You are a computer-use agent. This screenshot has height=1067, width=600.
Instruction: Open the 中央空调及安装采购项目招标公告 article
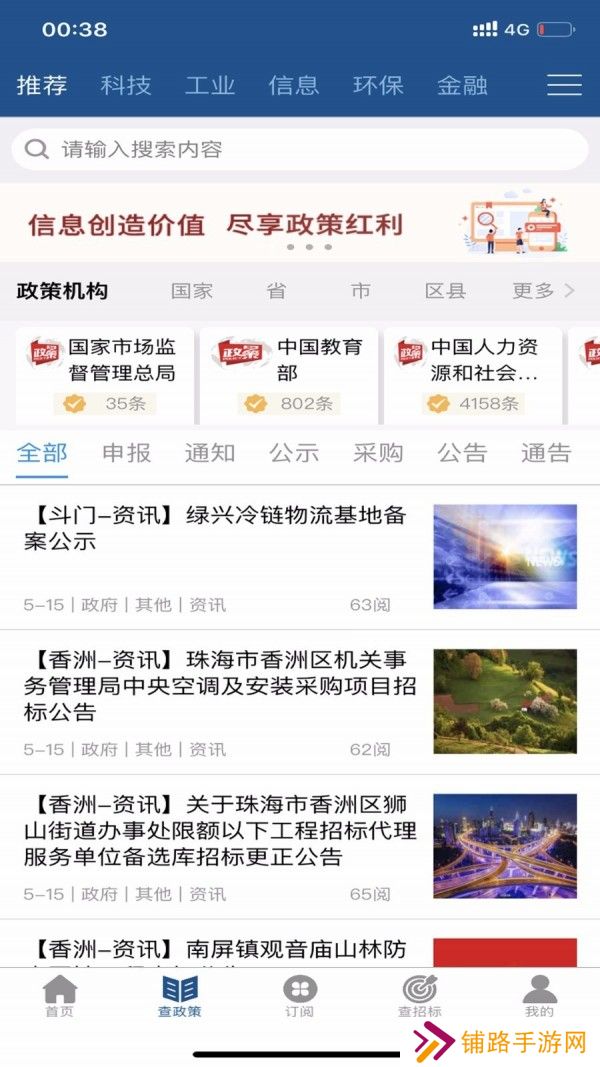pos(299,702)
